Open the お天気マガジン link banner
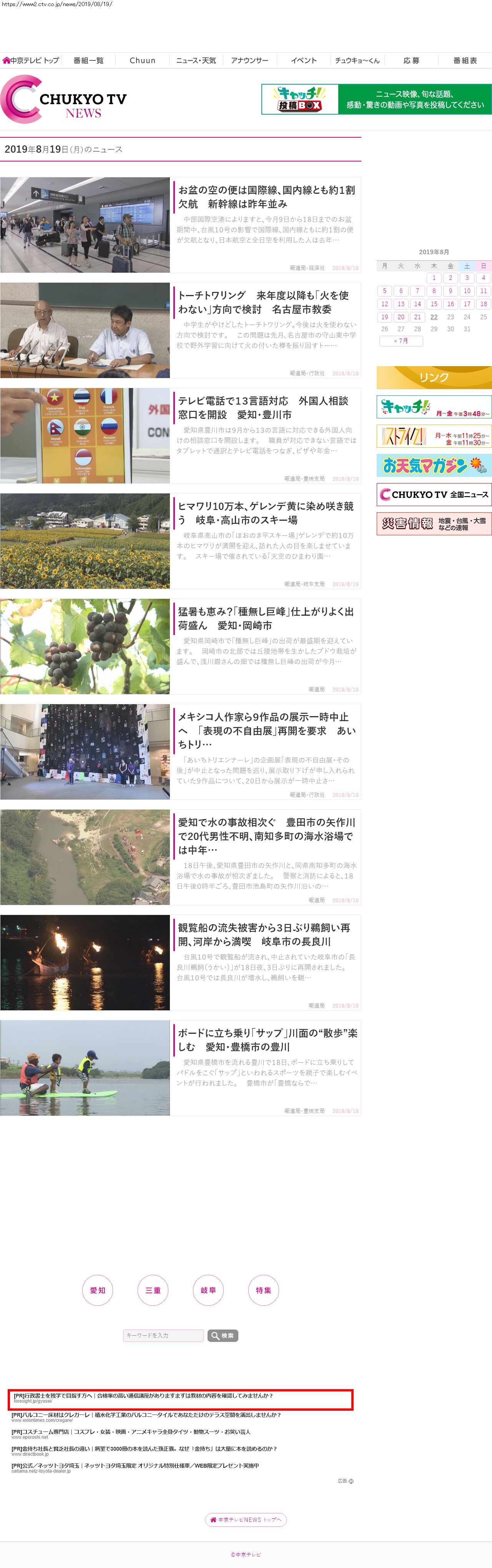 [x=434, y=466]
